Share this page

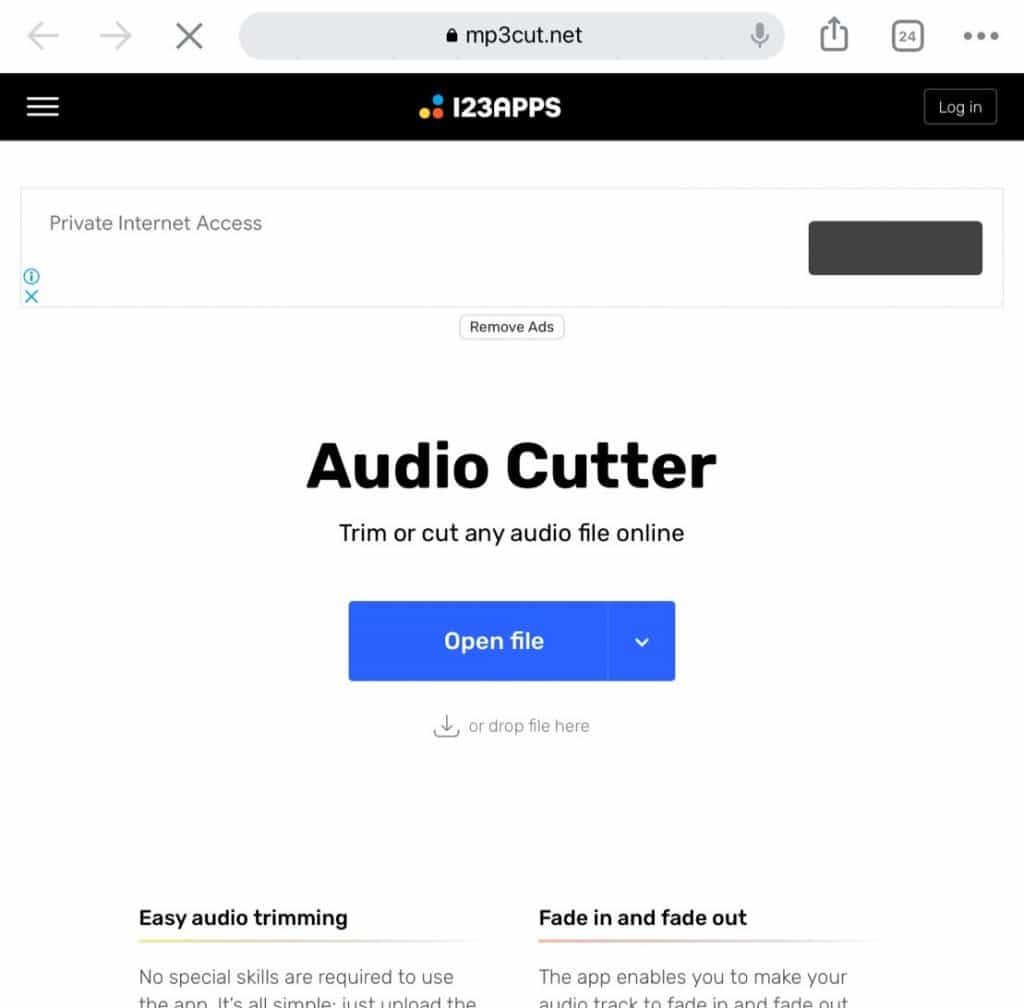(x=834, y=36)
